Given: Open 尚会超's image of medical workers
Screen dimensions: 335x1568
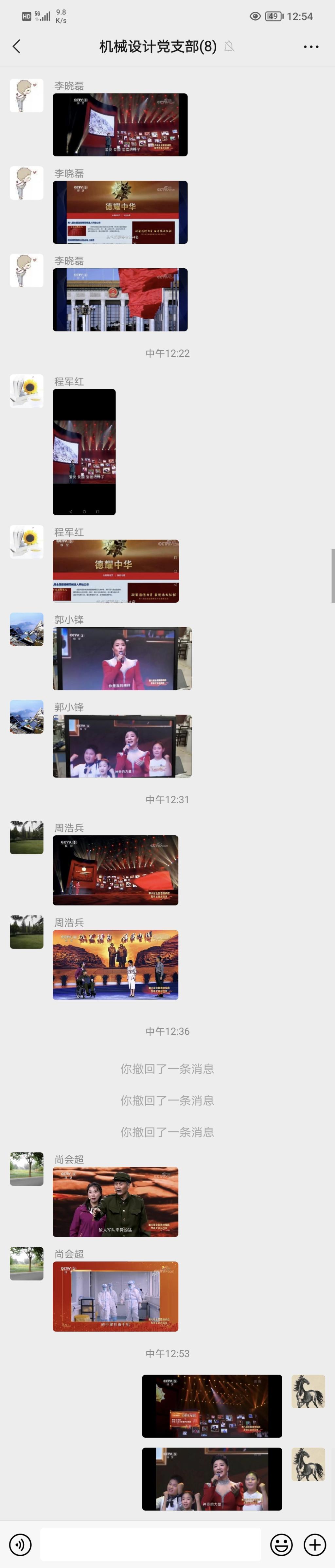Looking at the screenshot, I should coord(116,1296).
